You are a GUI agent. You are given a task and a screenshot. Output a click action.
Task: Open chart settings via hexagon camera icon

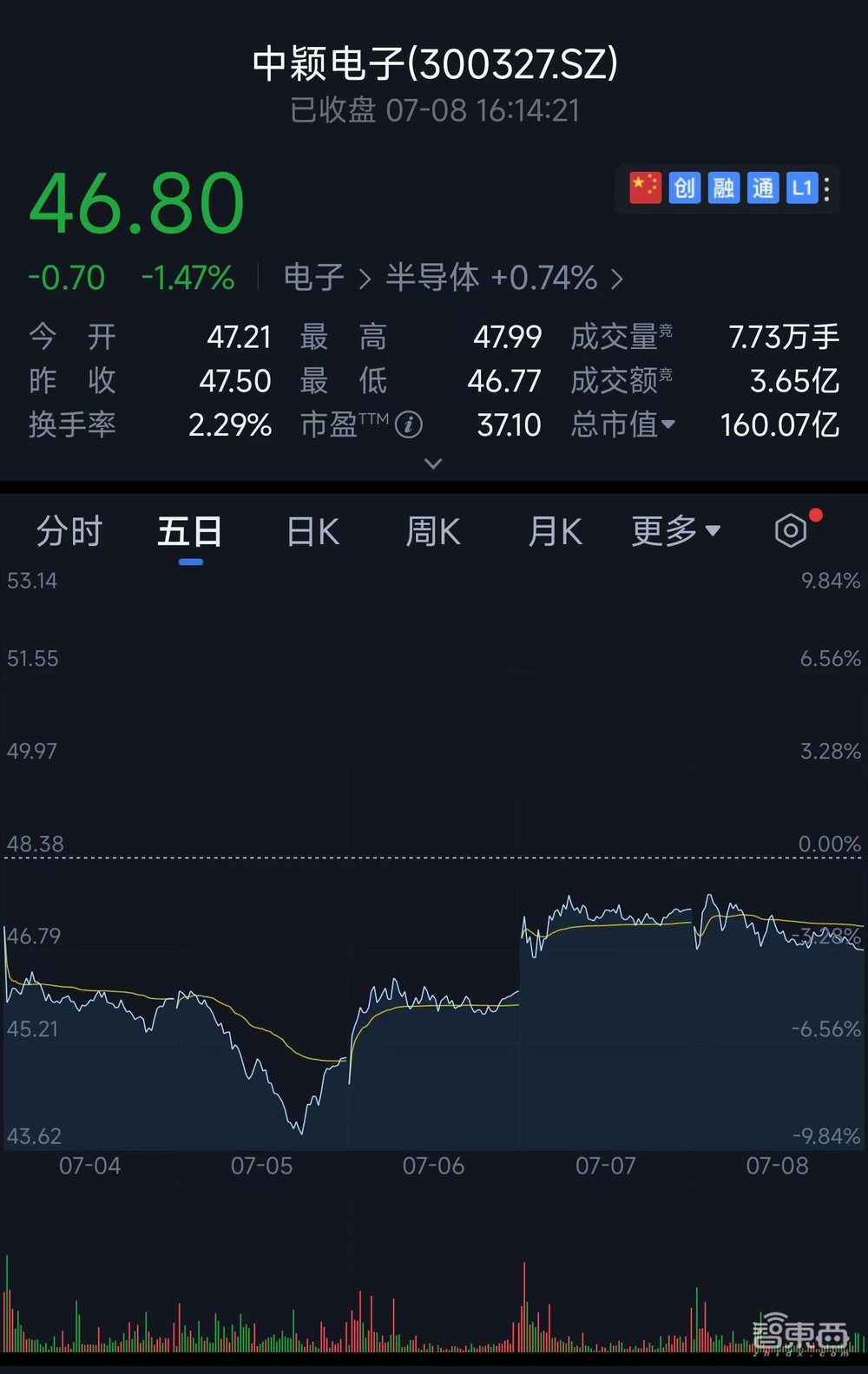click(790, 530)
